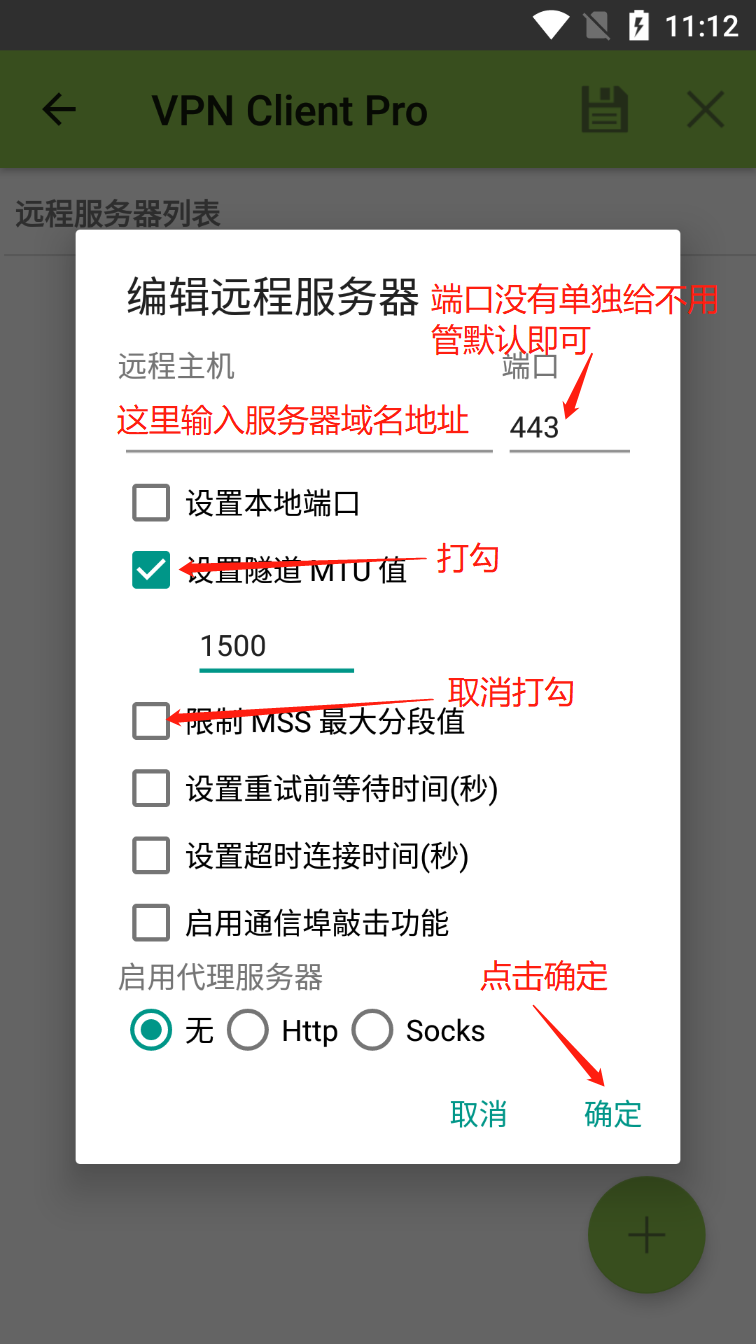Select the 无 proxy radio button

click(x=151, y=1030)
